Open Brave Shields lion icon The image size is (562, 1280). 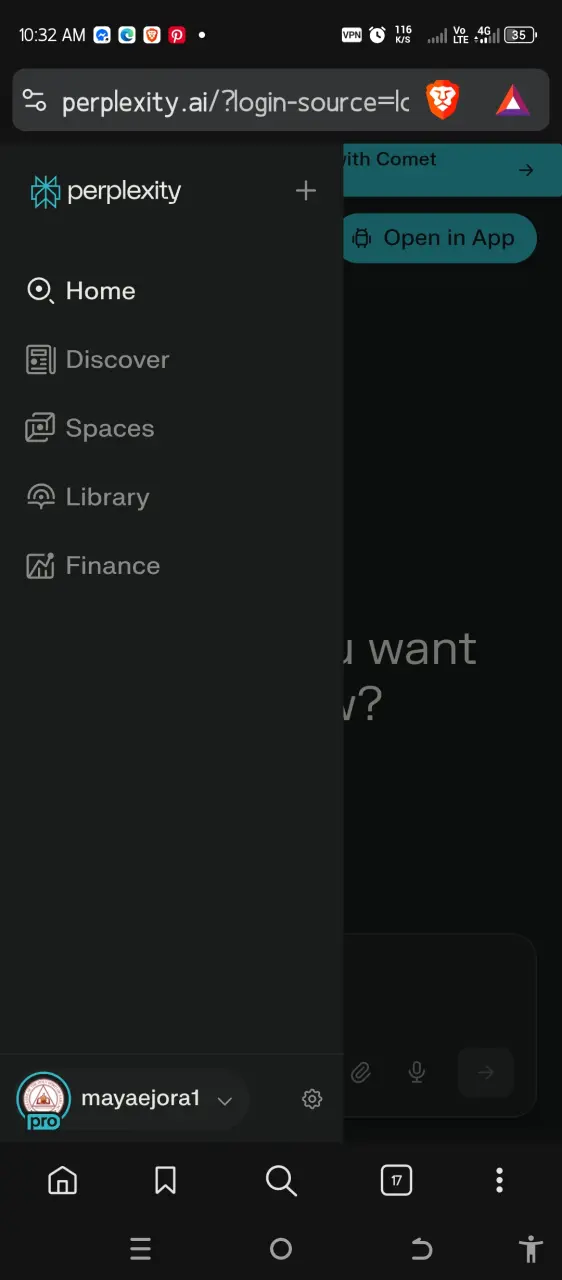(442, 100)
